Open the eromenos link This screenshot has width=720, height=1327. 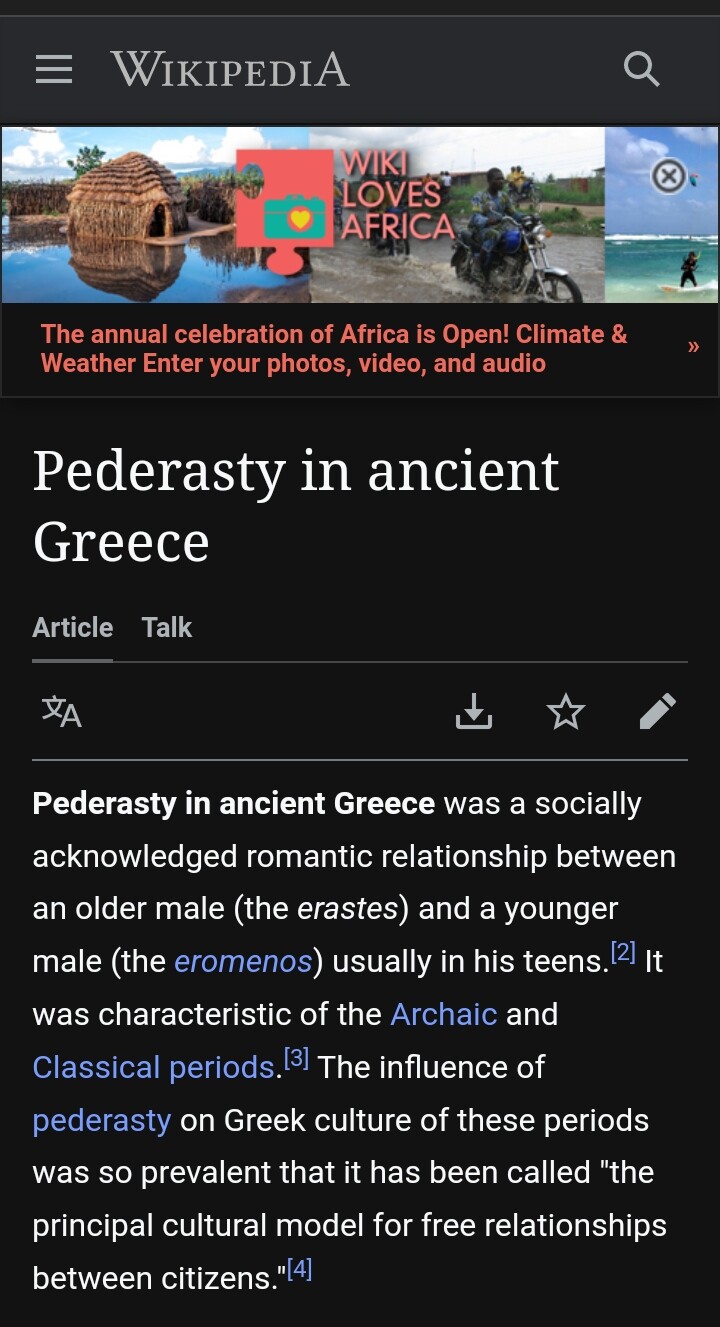tap(243, 961)
